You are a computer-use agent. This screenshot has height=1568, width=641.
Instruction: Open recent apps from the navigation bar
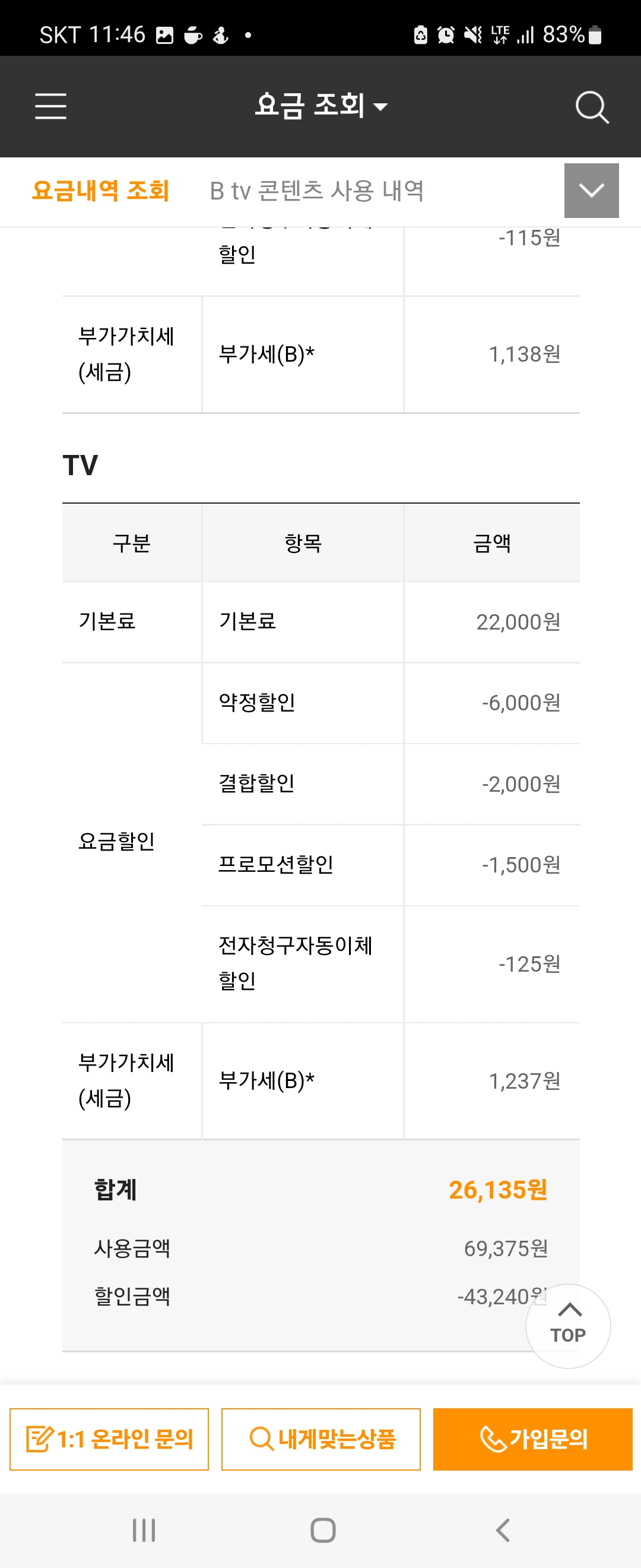pyautogui.click(x=144, y=1529)
